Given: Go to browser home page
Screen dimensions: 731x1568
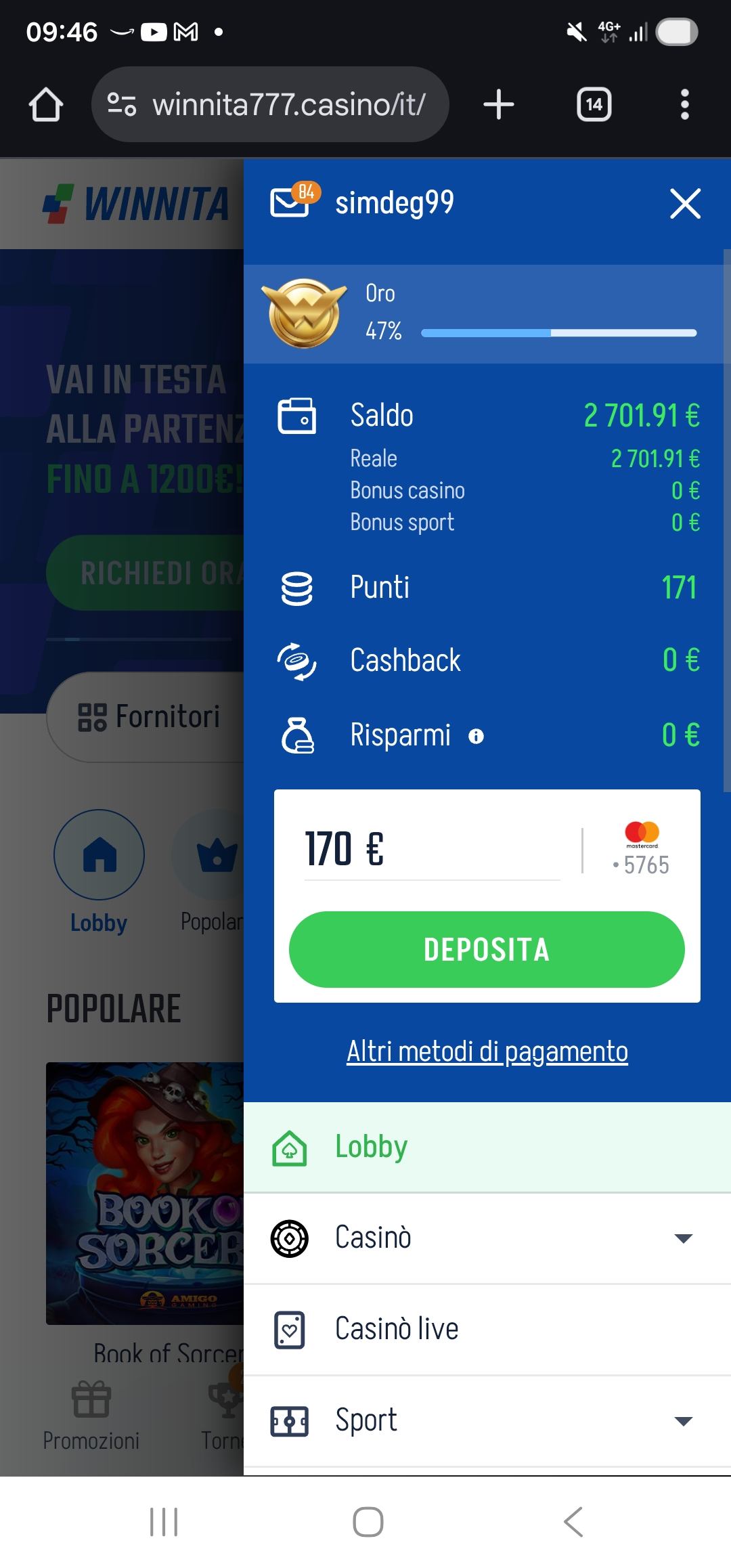Looking at the screenshot, I should click(x=46, y=105).
